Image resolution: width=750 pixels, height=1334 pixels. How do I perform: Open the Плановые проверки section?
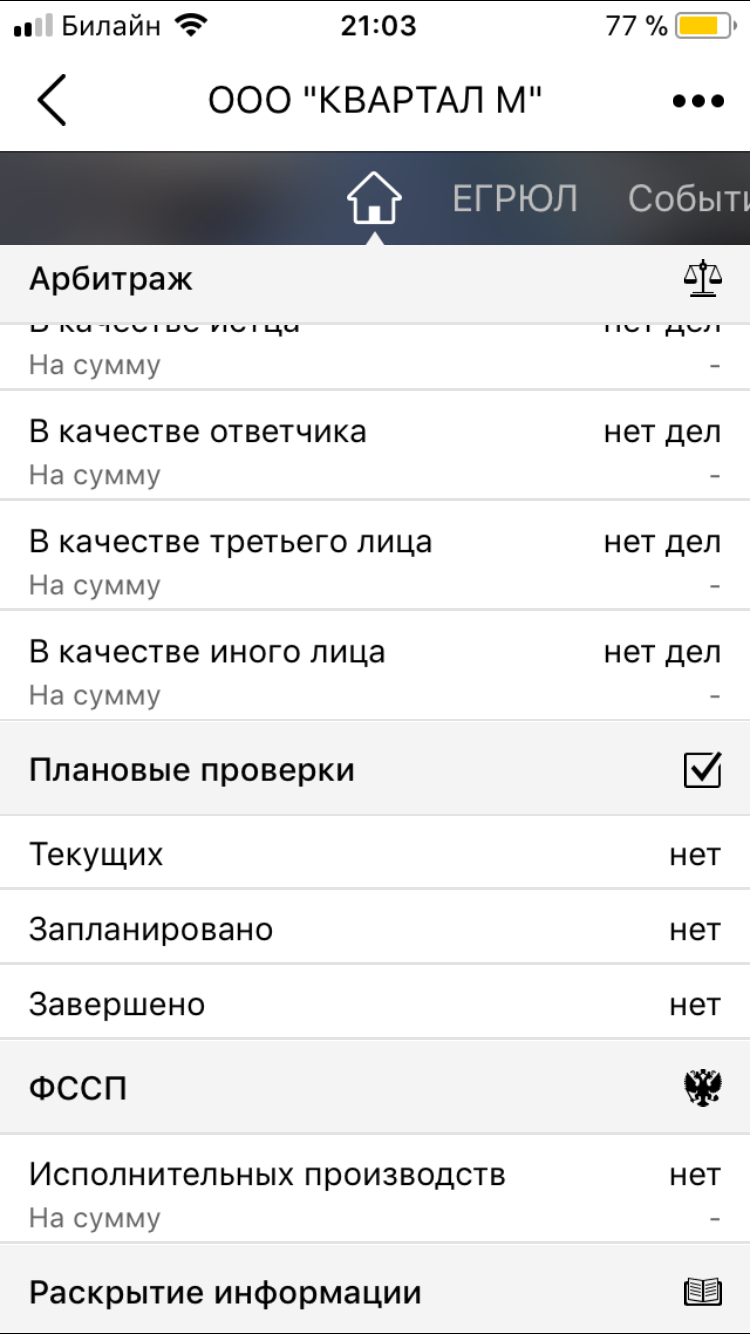click(x=375, y=770)
